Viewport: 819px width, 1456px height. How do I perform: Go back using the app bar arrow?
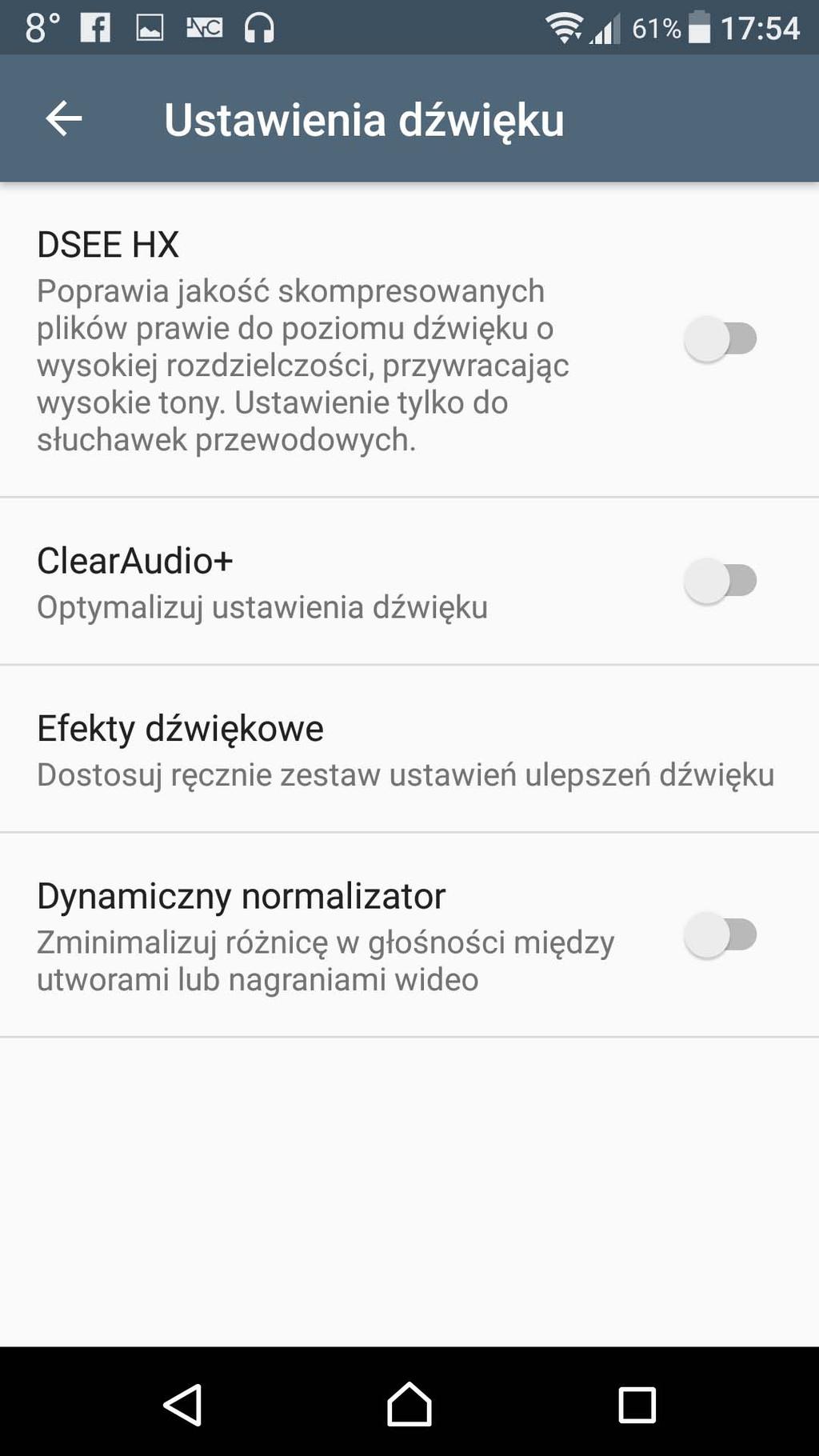(64, 119)
